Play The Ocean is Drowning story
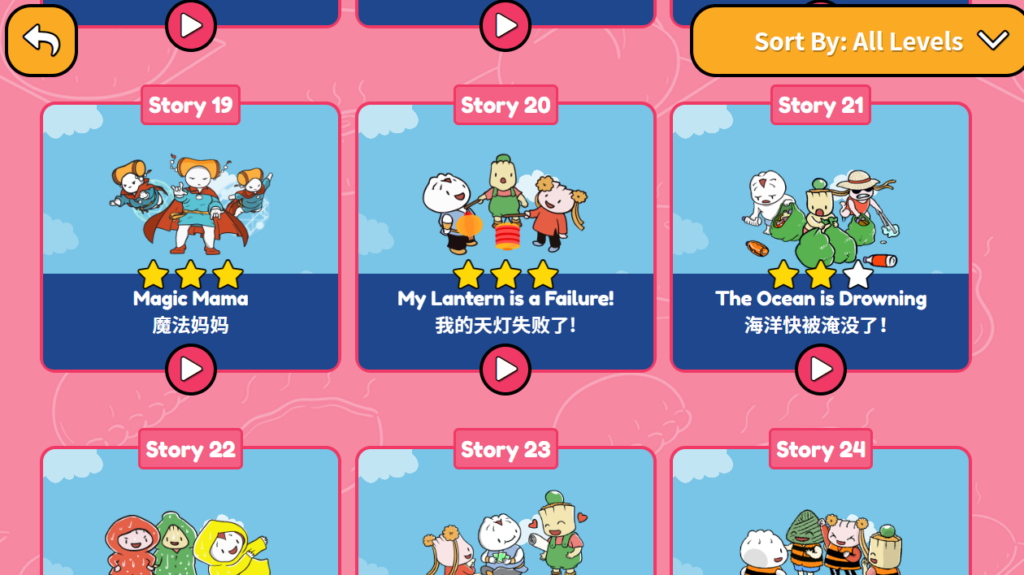 820,369
